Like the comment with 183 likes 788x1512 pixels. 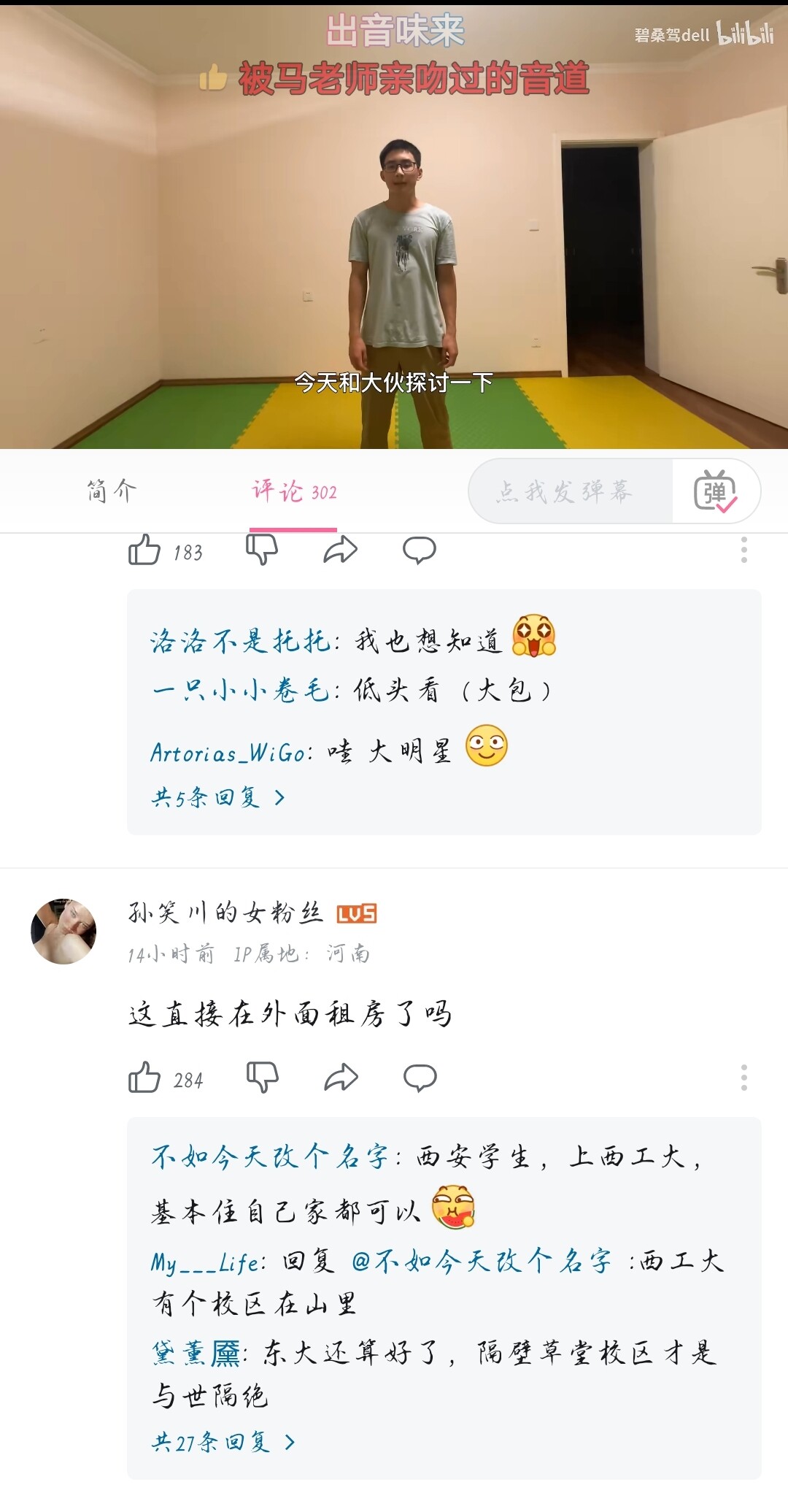click(144, 550)
